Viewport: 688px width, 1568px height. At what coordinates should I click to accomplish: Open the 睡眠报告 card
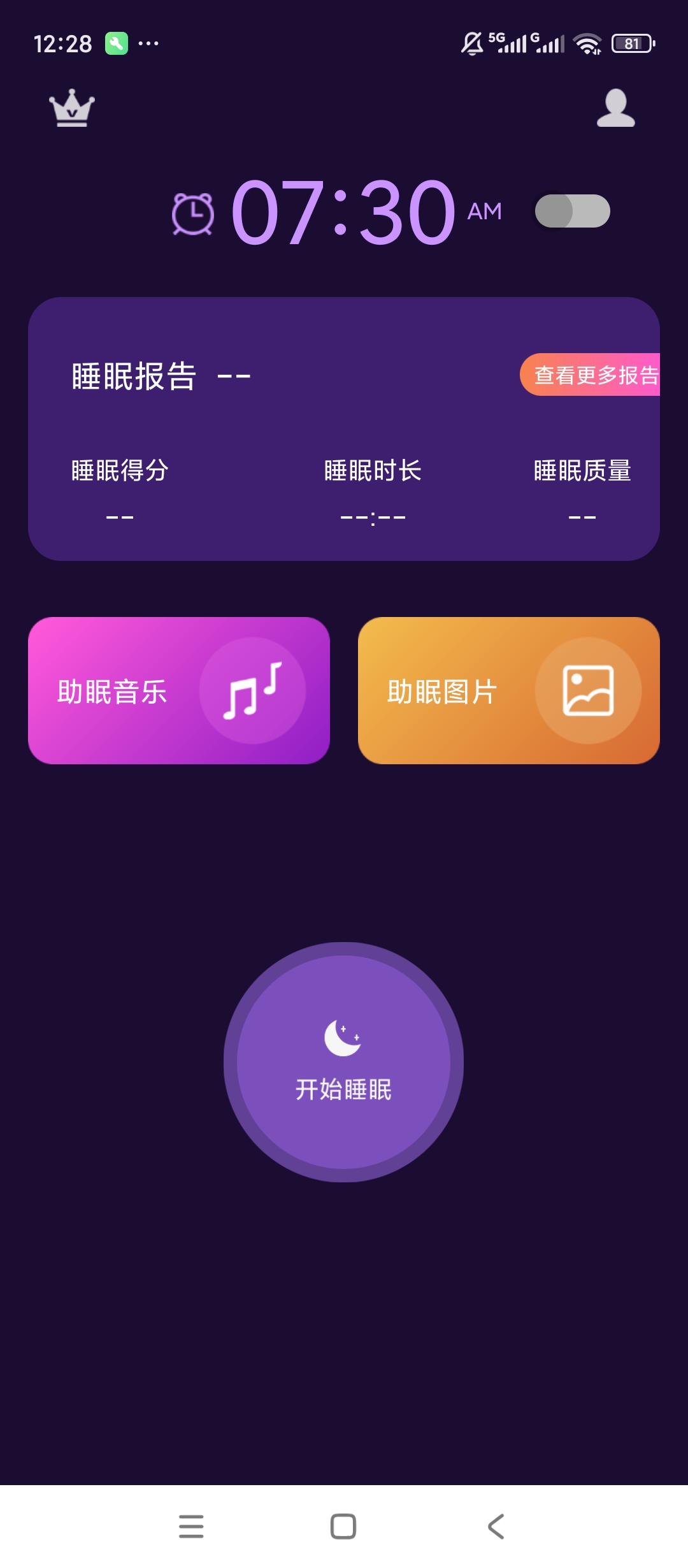click(x=344, y=429)
